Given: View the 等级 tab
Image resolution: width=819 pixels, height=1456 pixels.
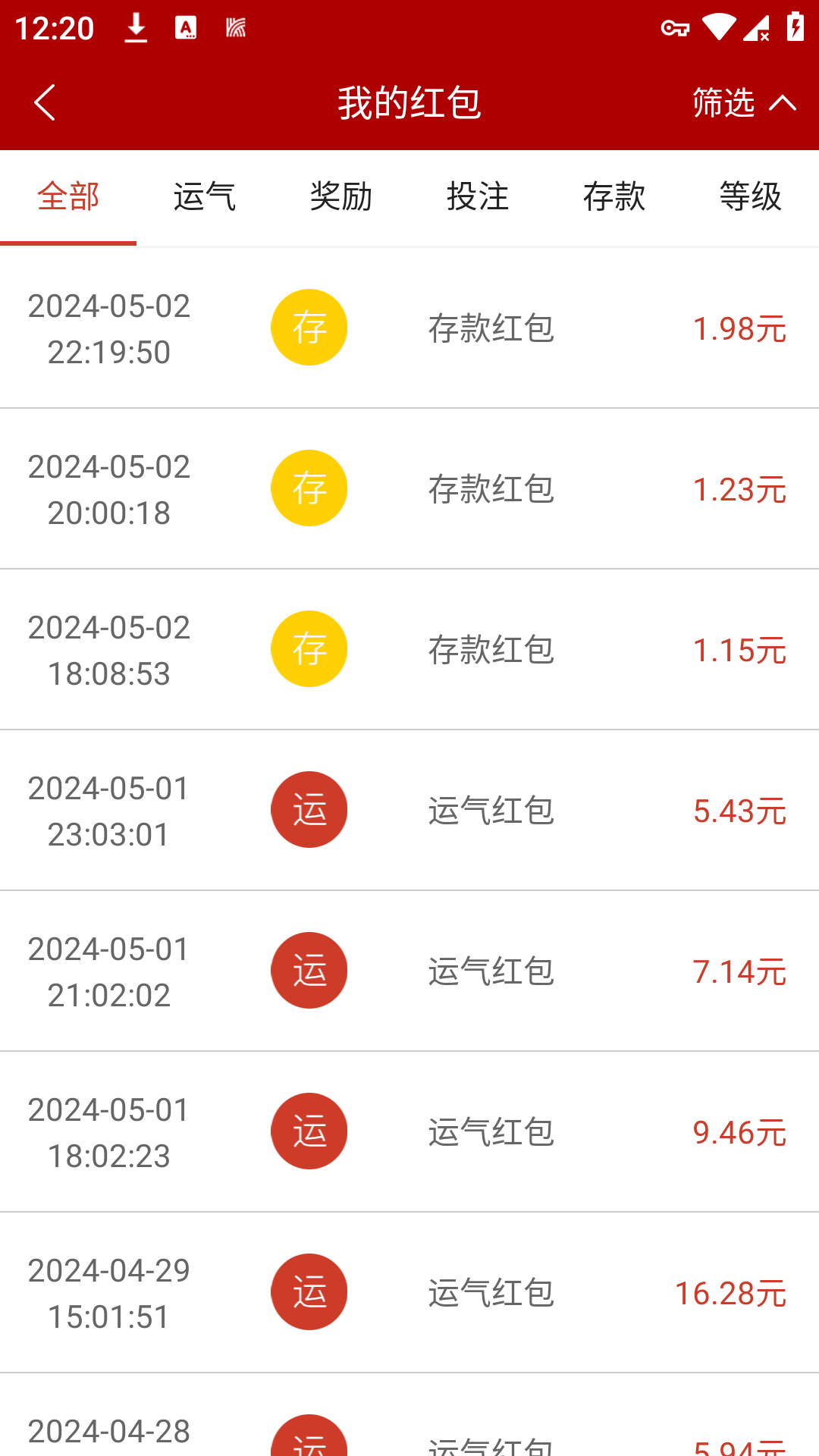Looking at the screenshot, I should (751, 197).
